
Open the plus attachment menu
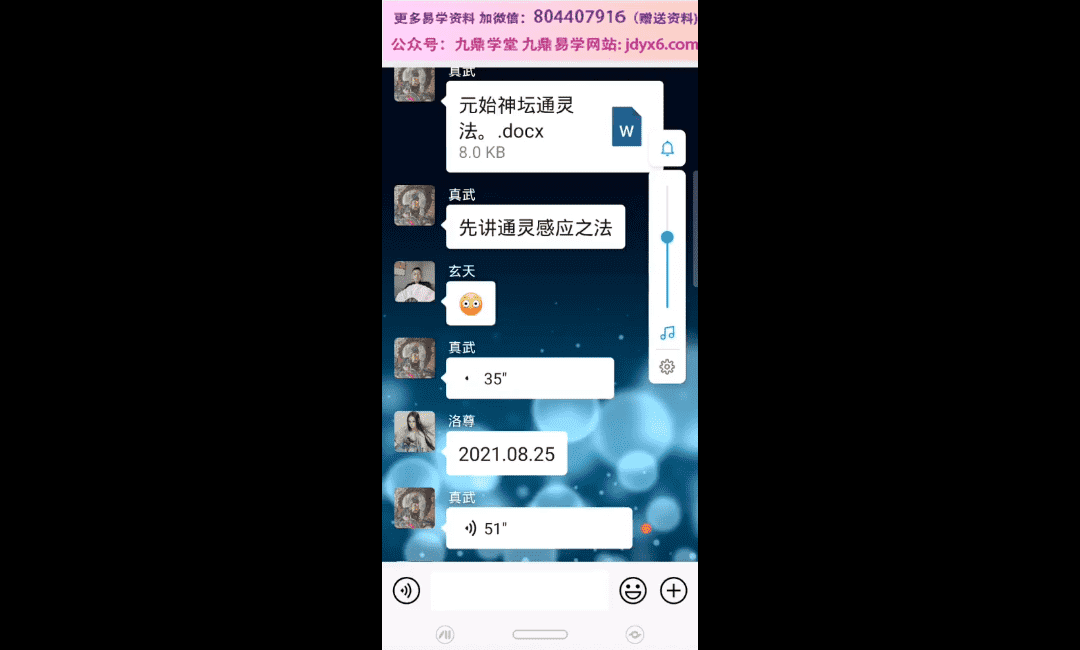tap(674, 591)
